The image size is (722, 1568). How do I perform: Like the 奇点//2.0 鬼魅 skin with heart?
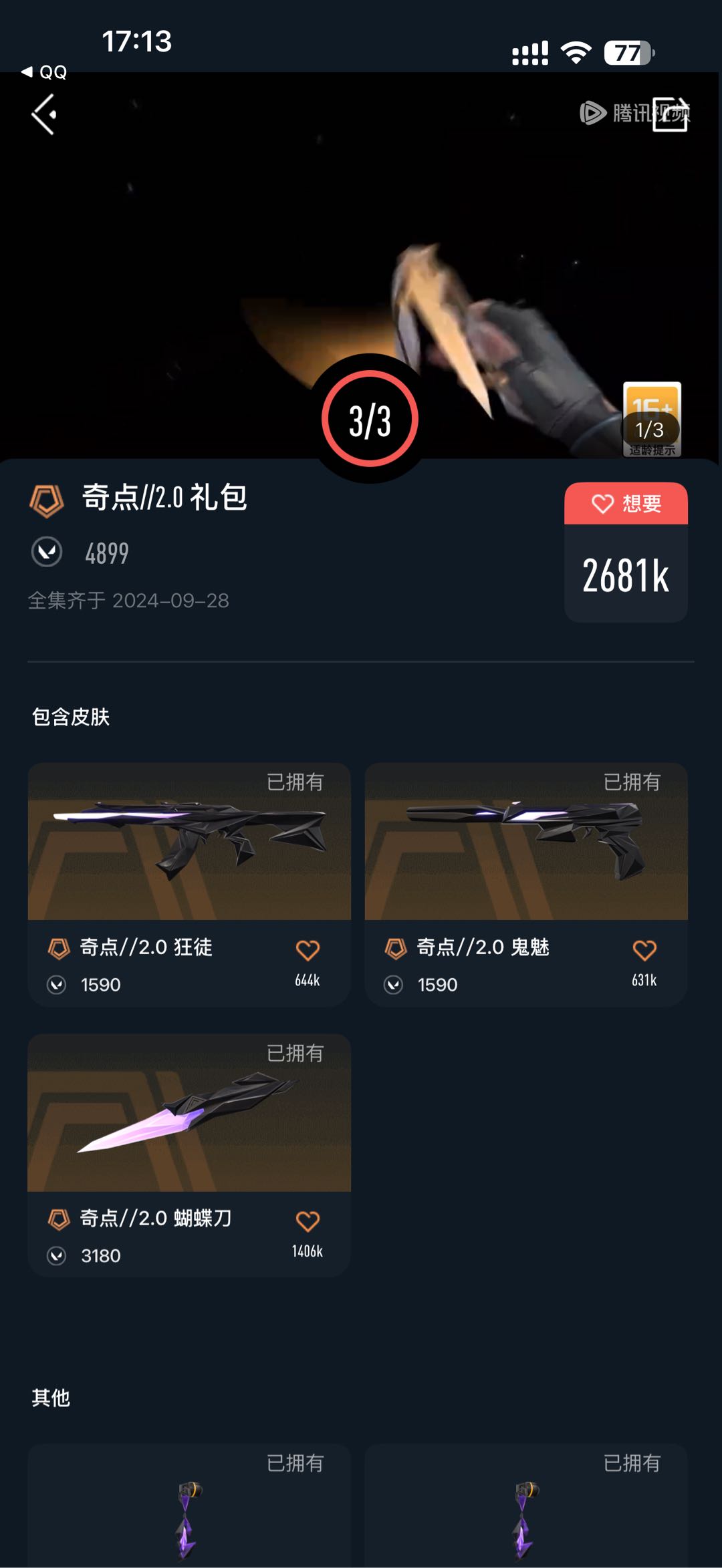644,950
